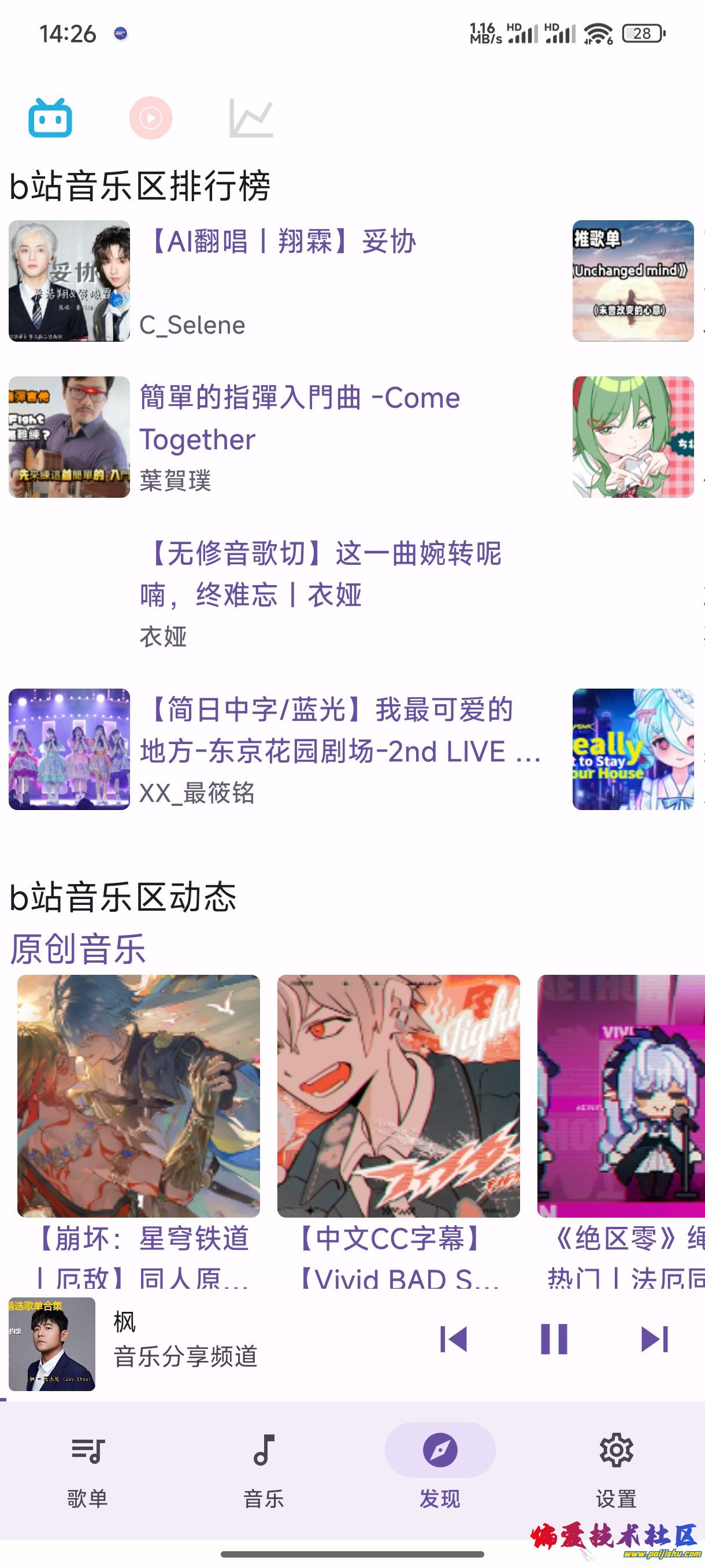Pause the current song
Viewport: 705px width, 1568px height.
coord(554,1339)
